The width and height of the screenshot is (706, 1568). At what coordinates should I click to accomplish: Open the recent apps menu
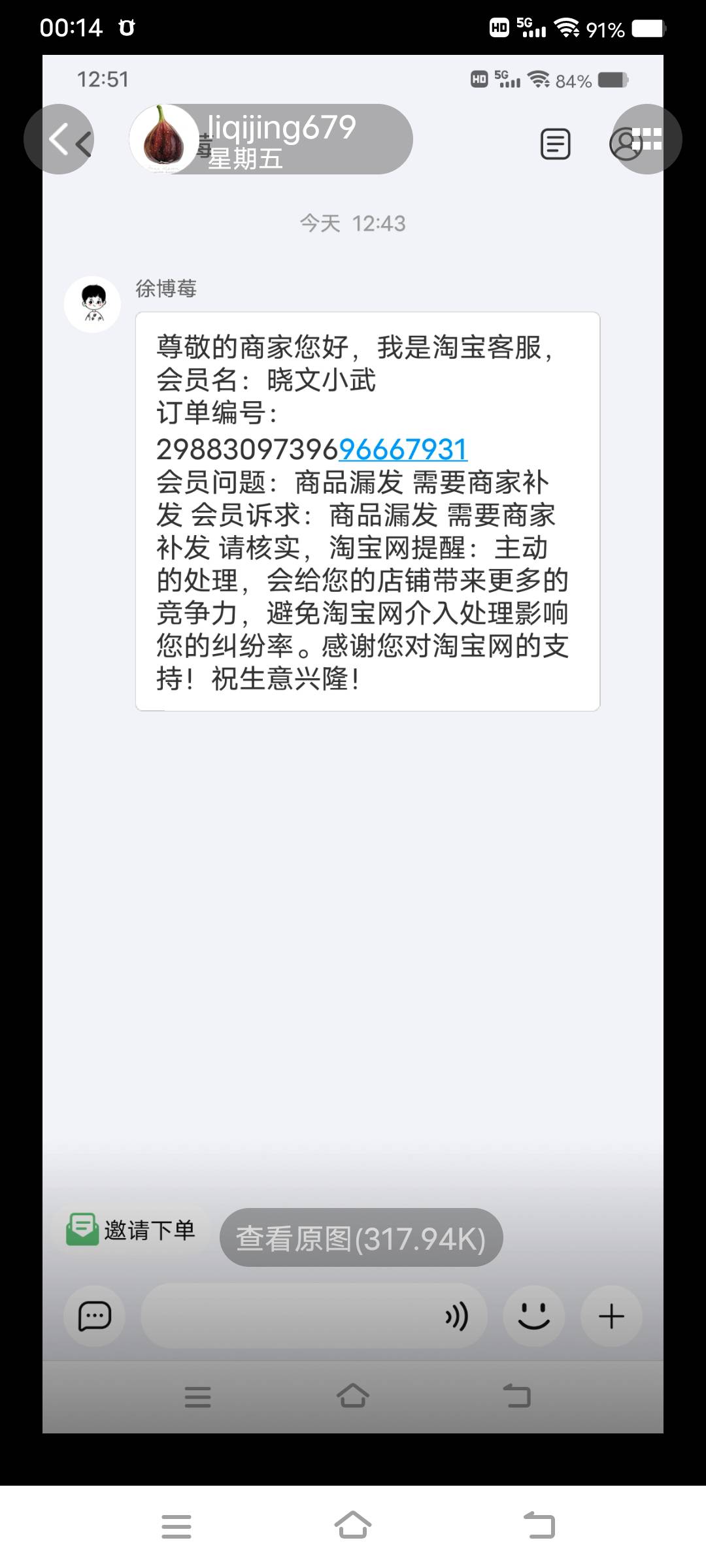[176, 1526]
